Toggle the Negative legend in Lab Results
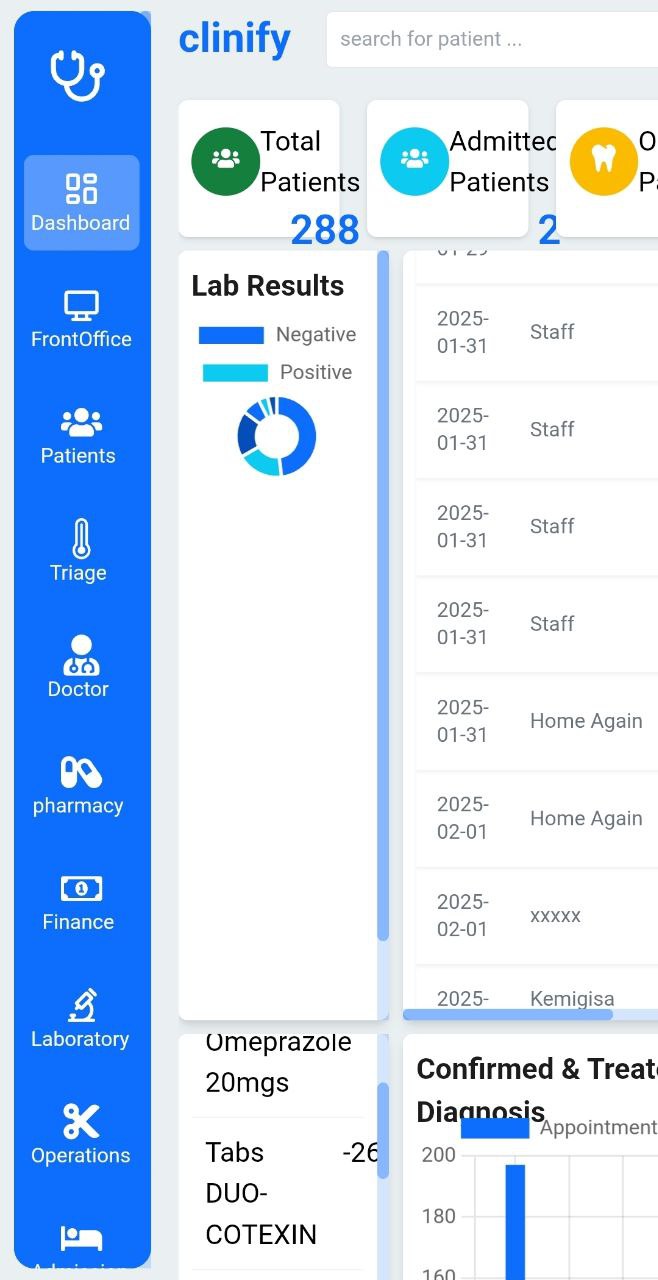Screen dimensions: 658x1280 (277, 335)
